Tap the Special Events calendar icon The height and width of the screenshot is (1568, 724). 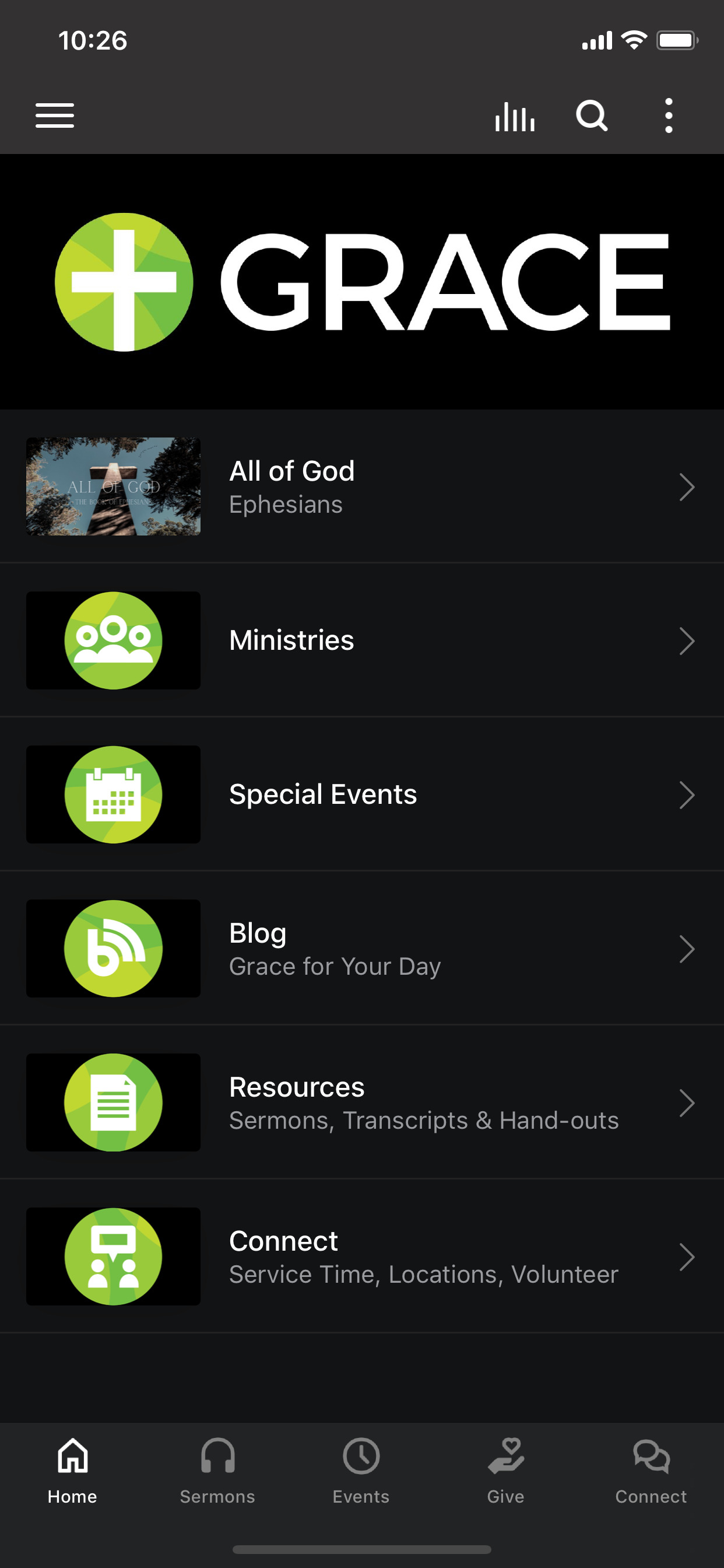click(x=113, y=794)
